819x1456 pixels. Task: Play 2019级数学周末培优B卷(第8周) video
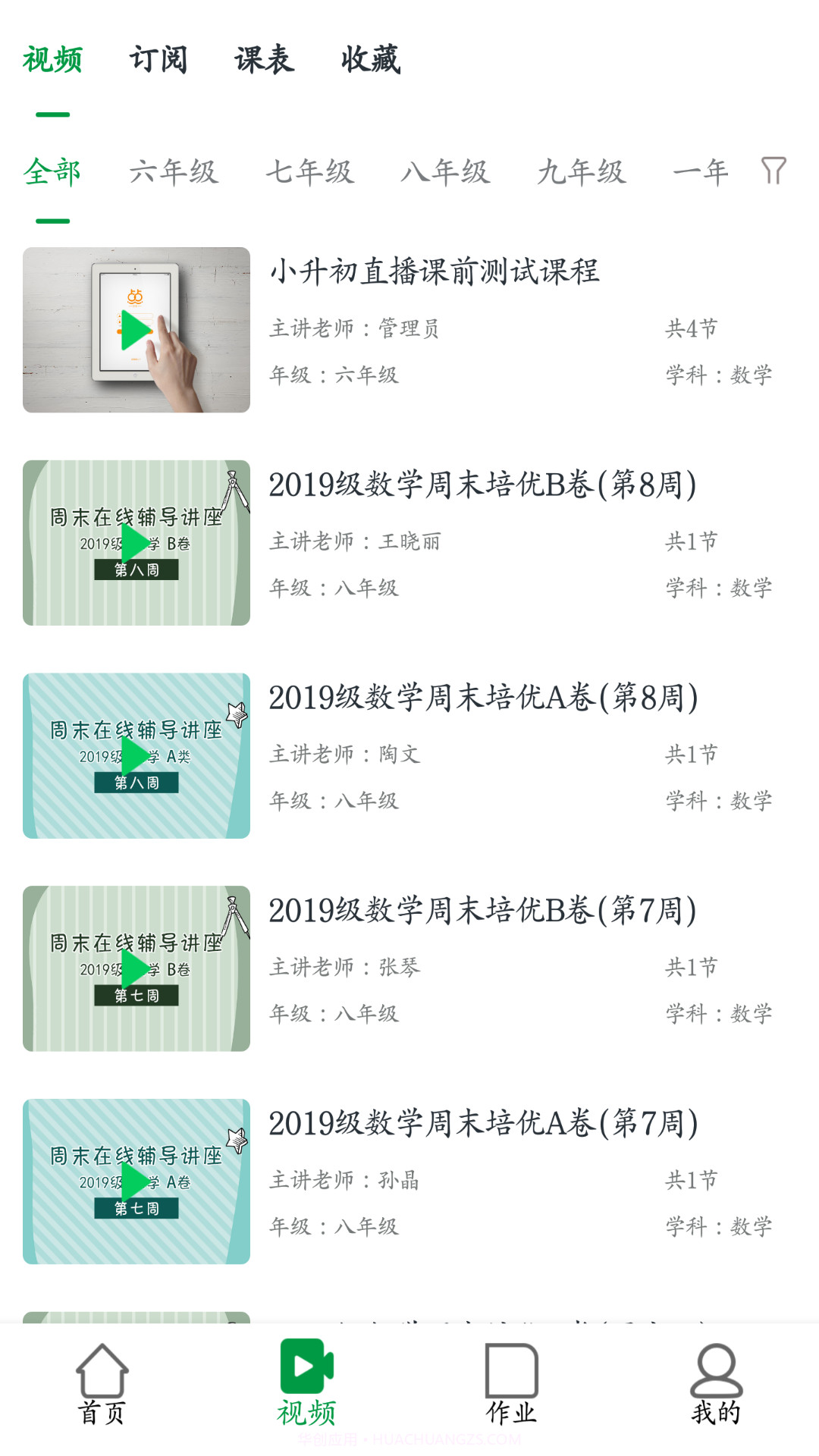[x=136, y=542]
